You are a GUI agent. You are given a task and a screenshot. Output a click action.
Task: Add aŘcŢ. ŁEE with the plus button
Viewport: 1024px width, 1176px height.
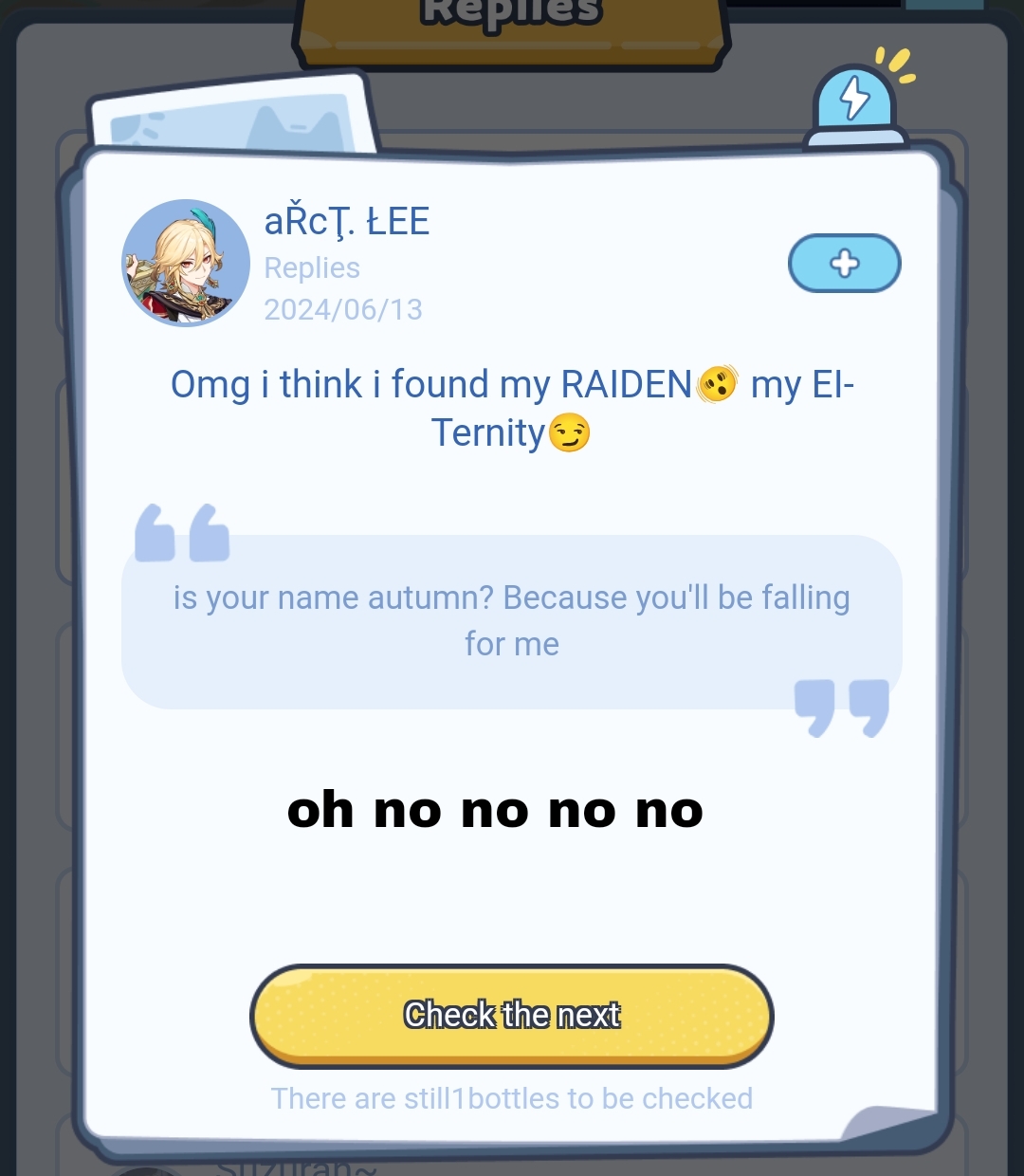tap(844, 264)
